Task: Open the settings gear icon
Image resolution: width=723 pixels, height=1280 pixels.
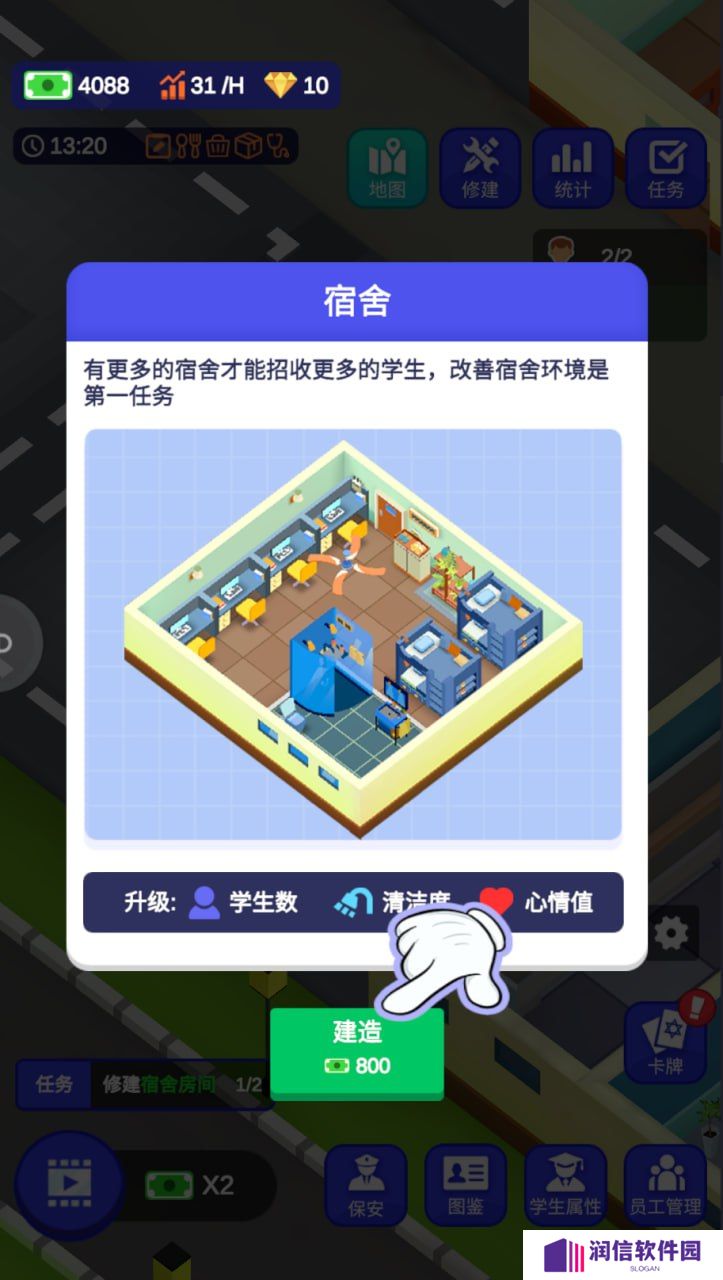Action: (x=671, y=934)
